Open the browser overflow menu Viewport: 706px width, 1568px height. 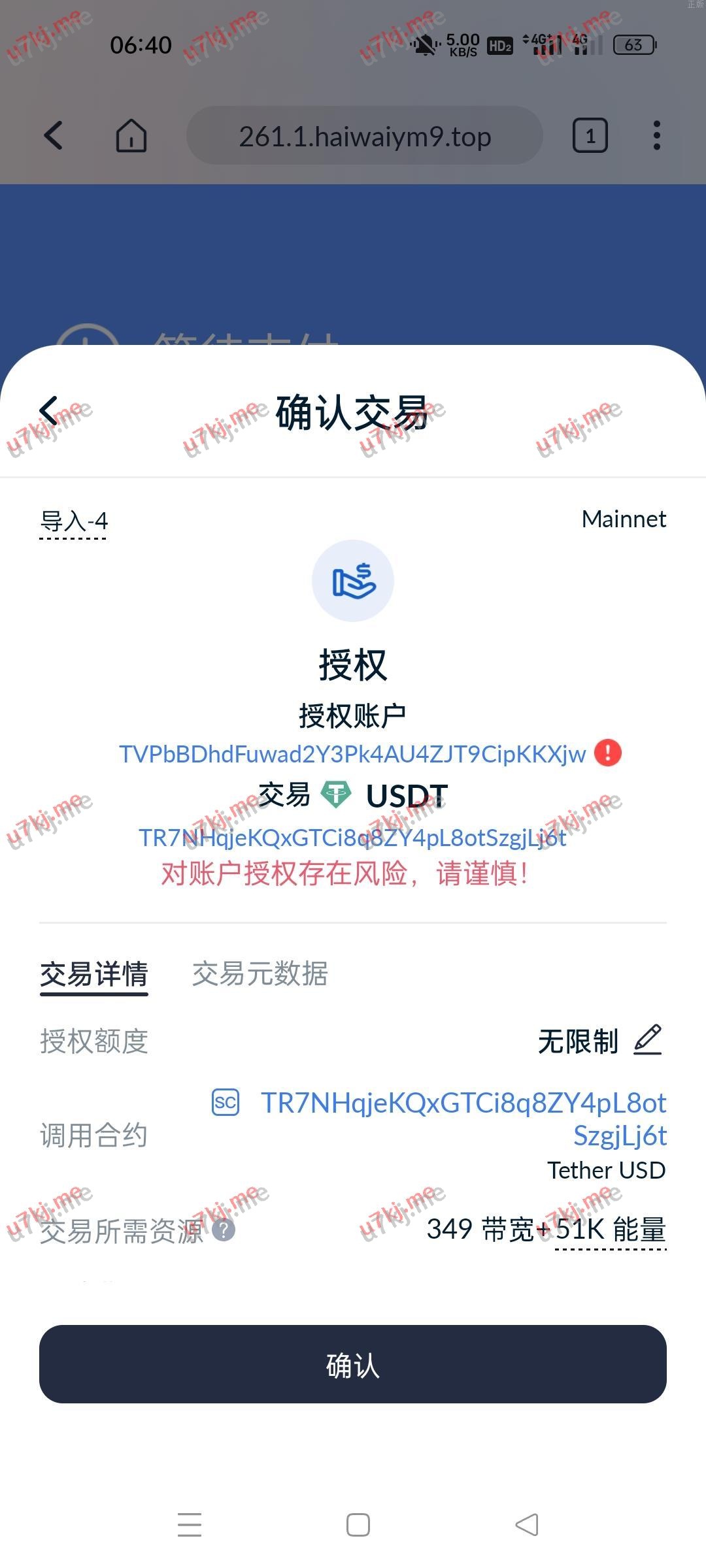tap(656, 136)
